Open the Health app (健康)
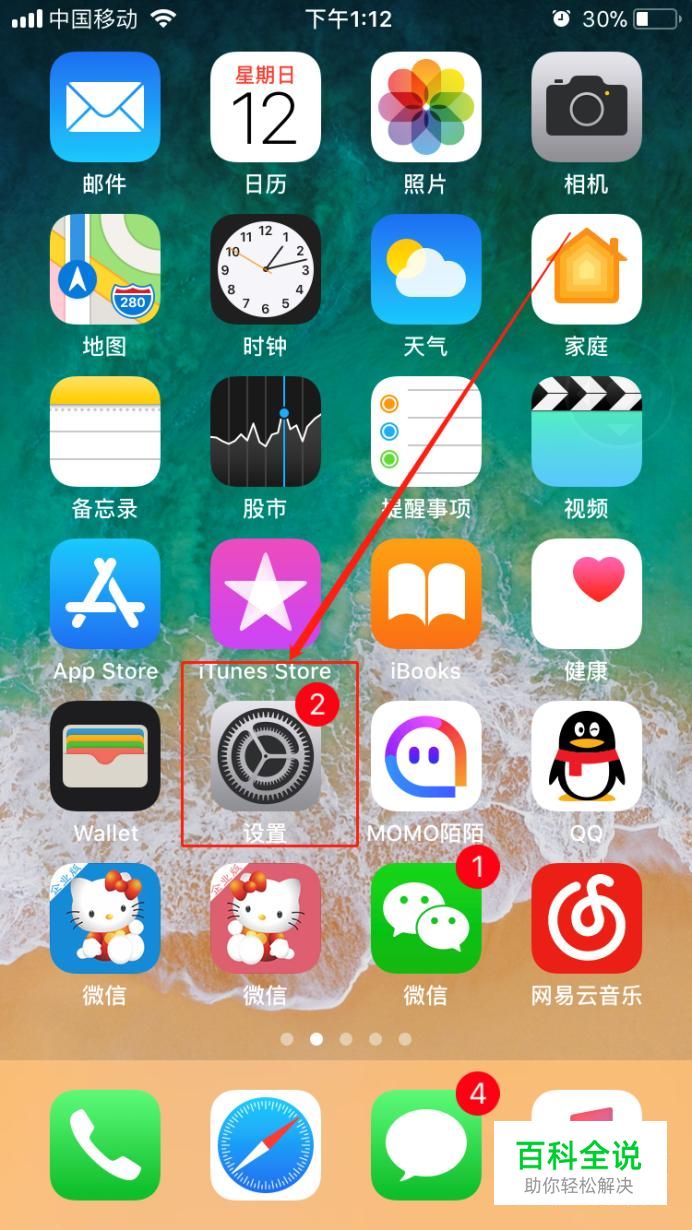 point(586,594)
